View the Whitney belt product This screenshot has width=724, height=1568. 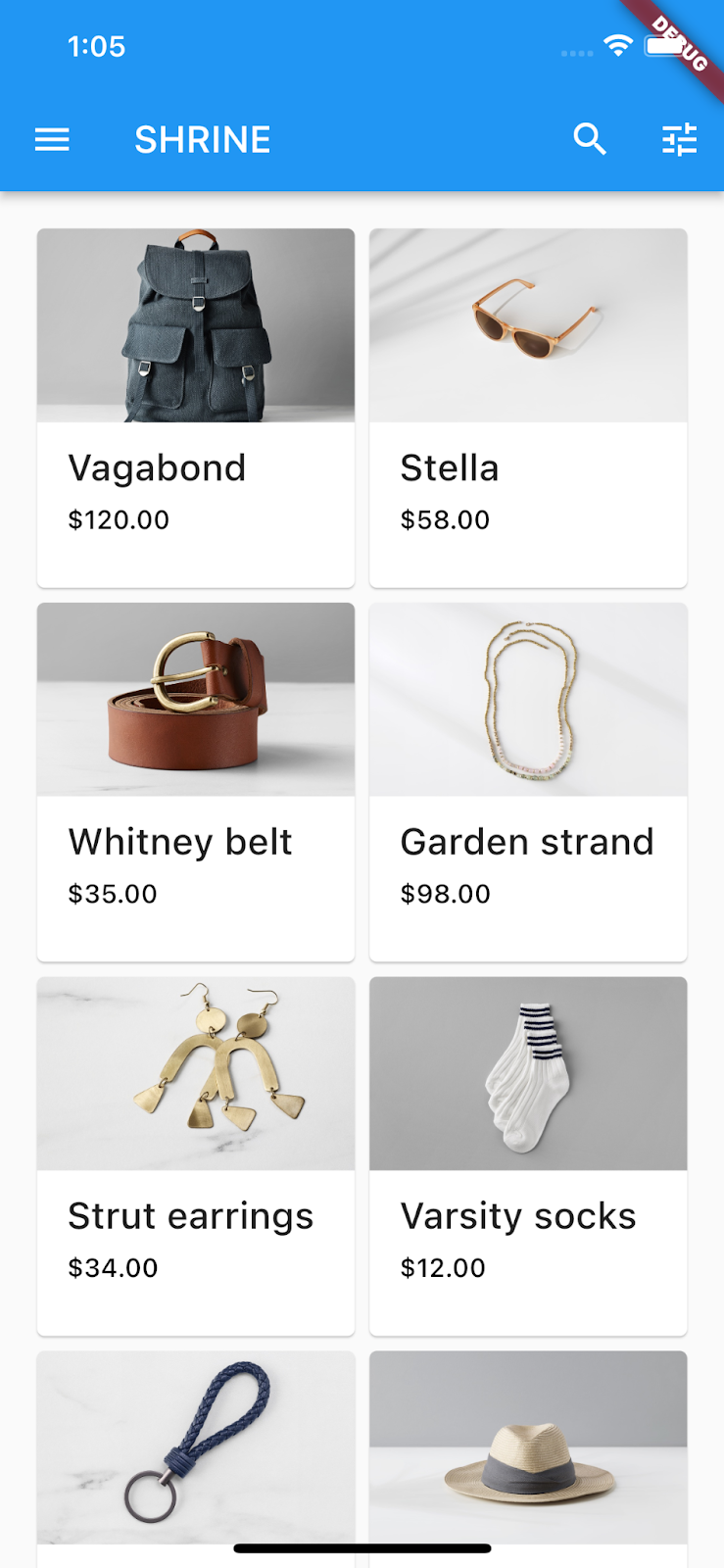click(x=196, y=781)
